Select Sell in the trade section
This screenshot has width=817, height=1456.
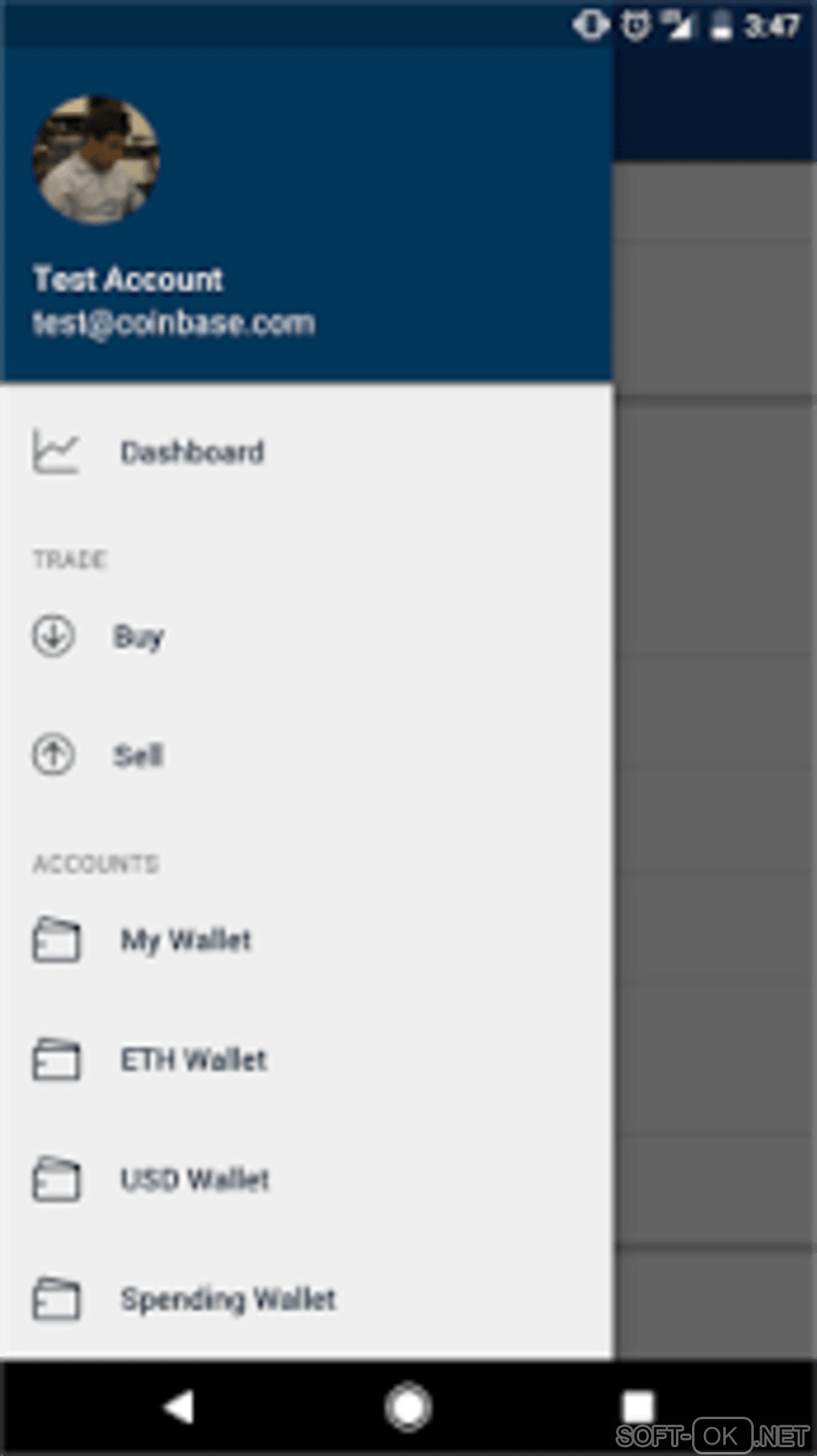(139, 756)
